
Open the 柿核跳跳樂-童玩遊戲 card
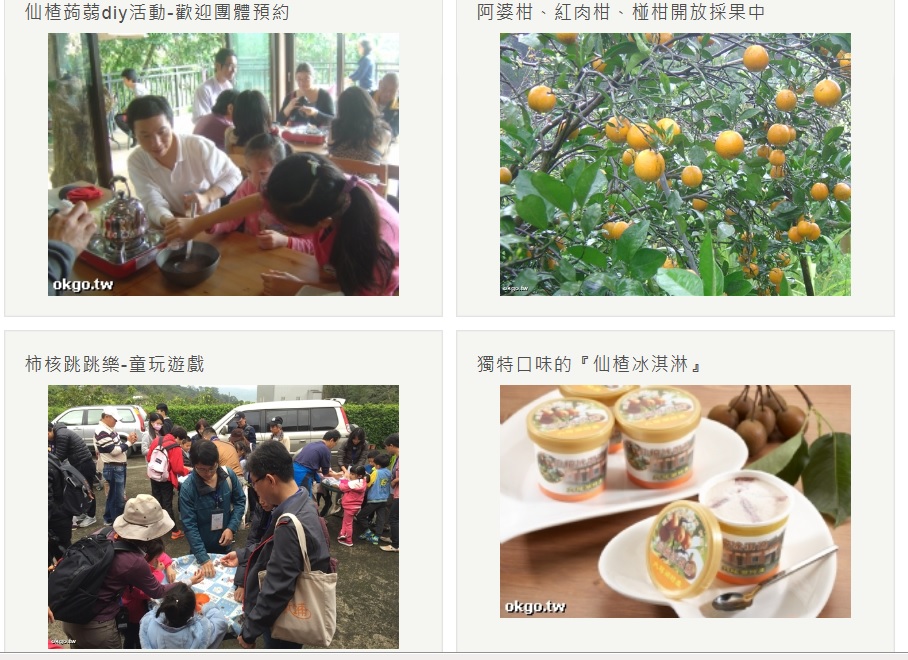pos(223,516)
